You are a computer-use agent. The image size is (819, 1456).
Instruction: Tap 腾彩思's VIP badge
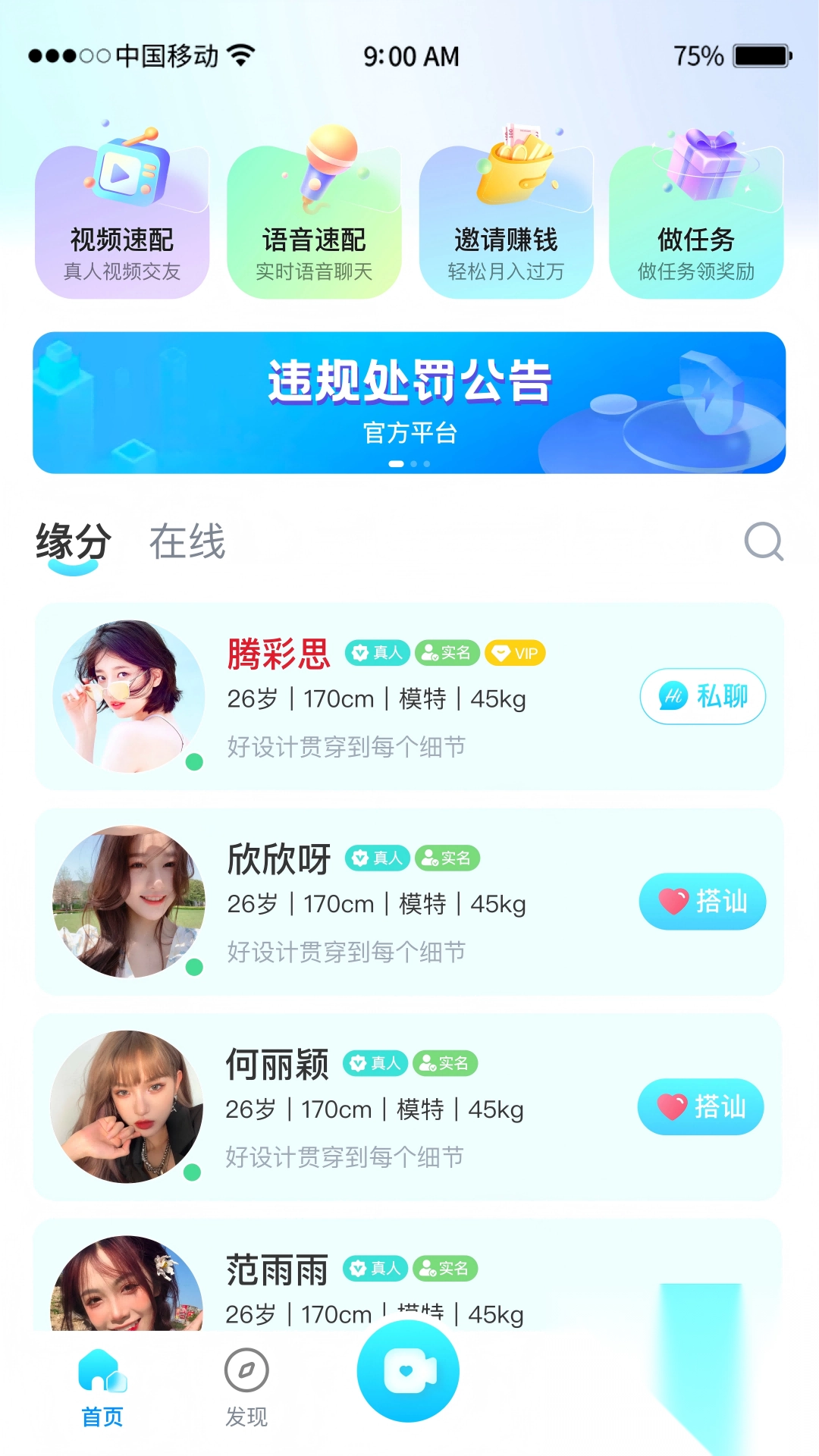pyautogui.click(x=516, y=652)
